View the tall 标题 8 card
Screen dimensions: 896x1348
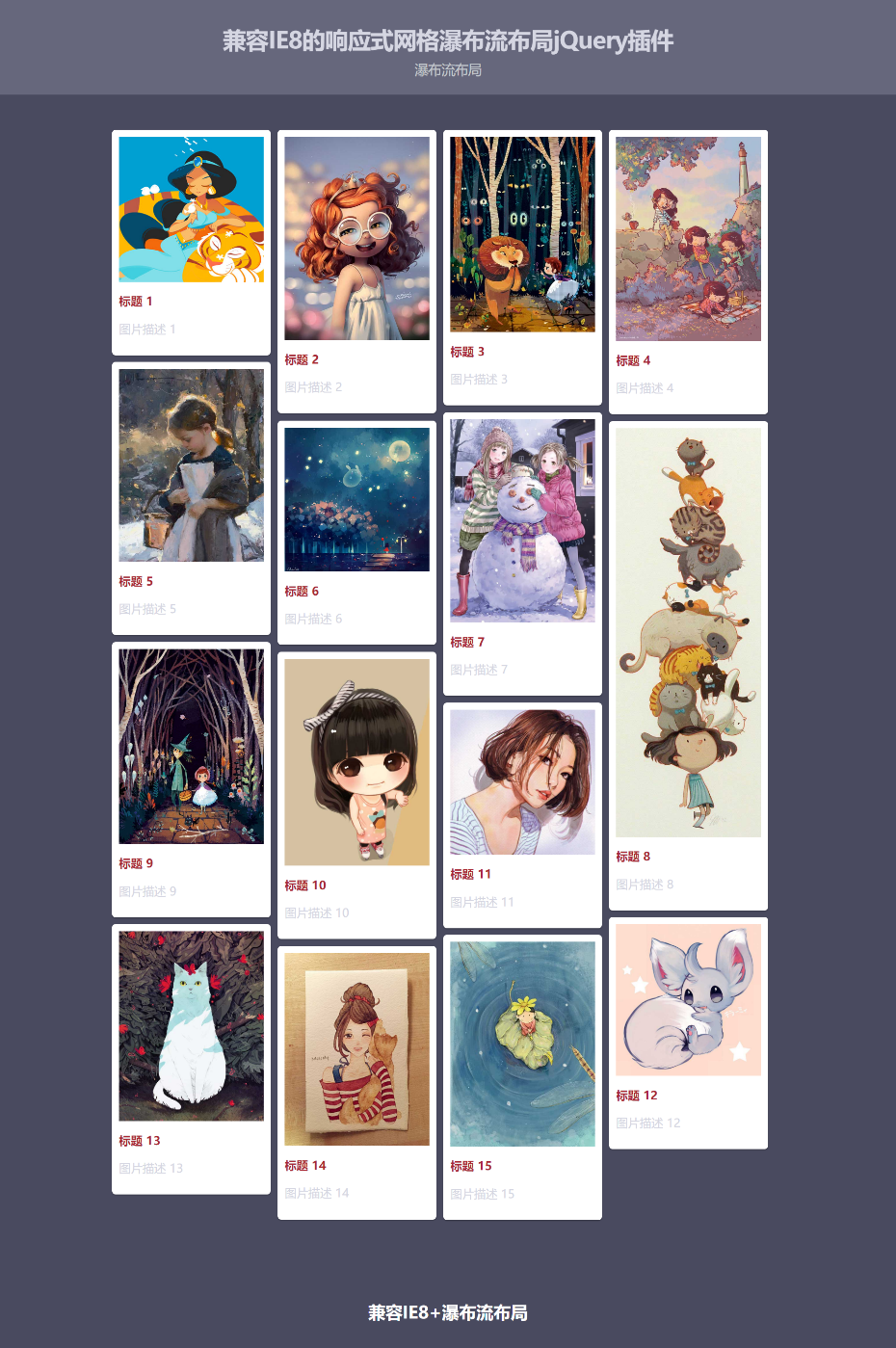pyautogui.click(x=688, y=632)
